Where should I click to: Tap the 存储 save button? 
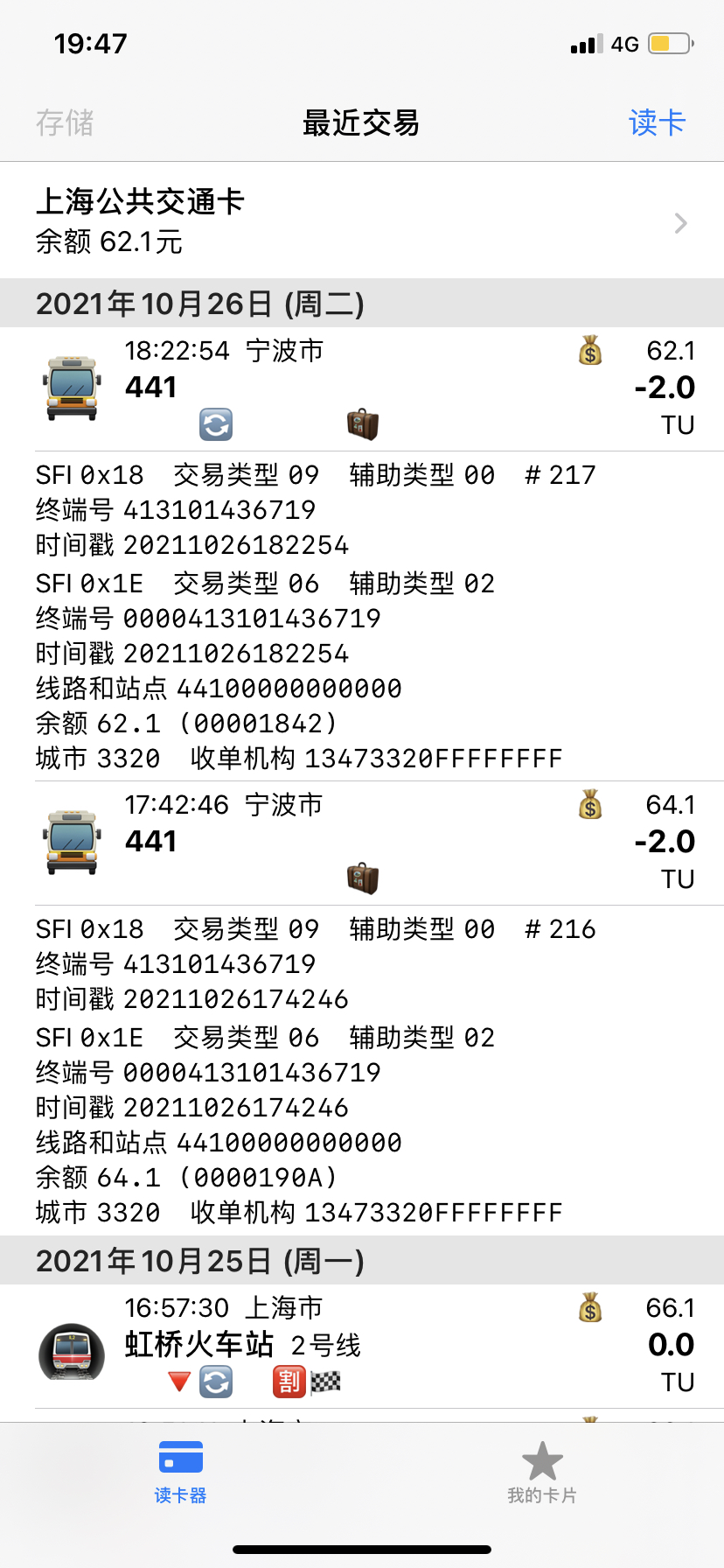pyautogui.click(x=65, y=122)
